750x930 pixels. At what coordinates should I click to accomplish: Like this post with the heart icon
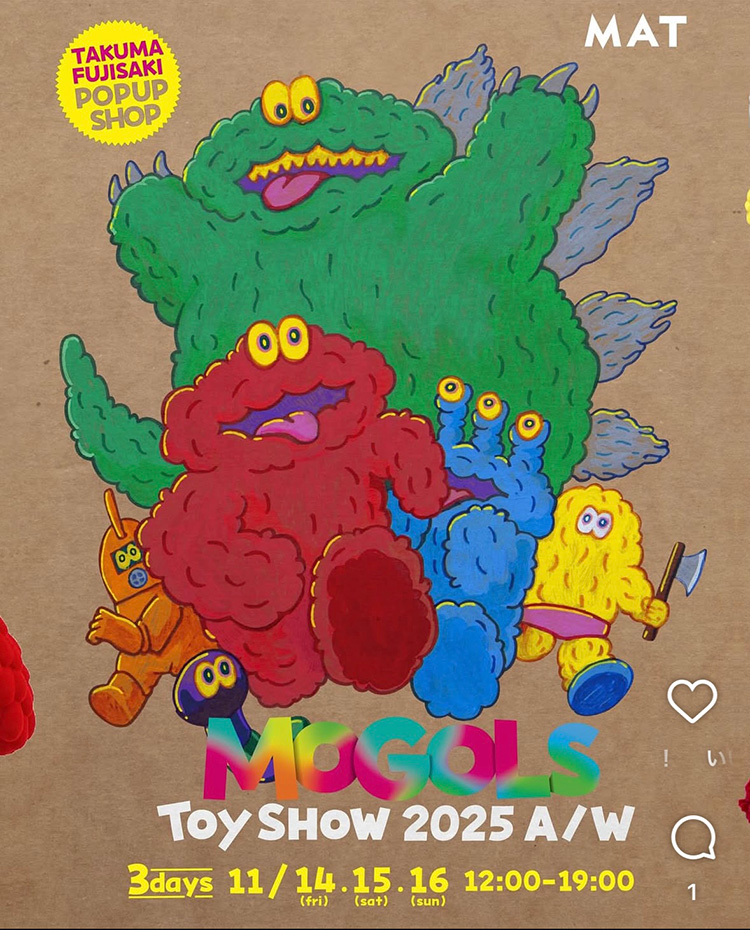[x=692, y=701]
